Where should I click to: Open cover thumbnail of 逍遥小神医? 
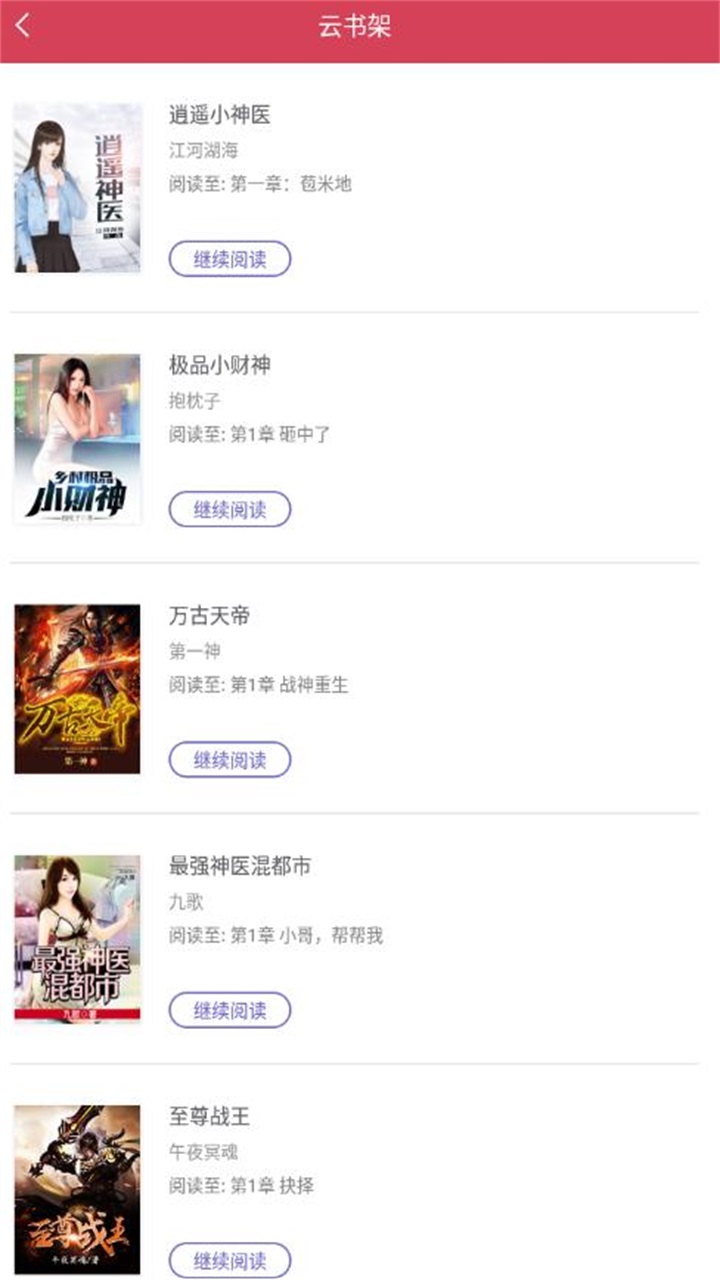point(78,182)
